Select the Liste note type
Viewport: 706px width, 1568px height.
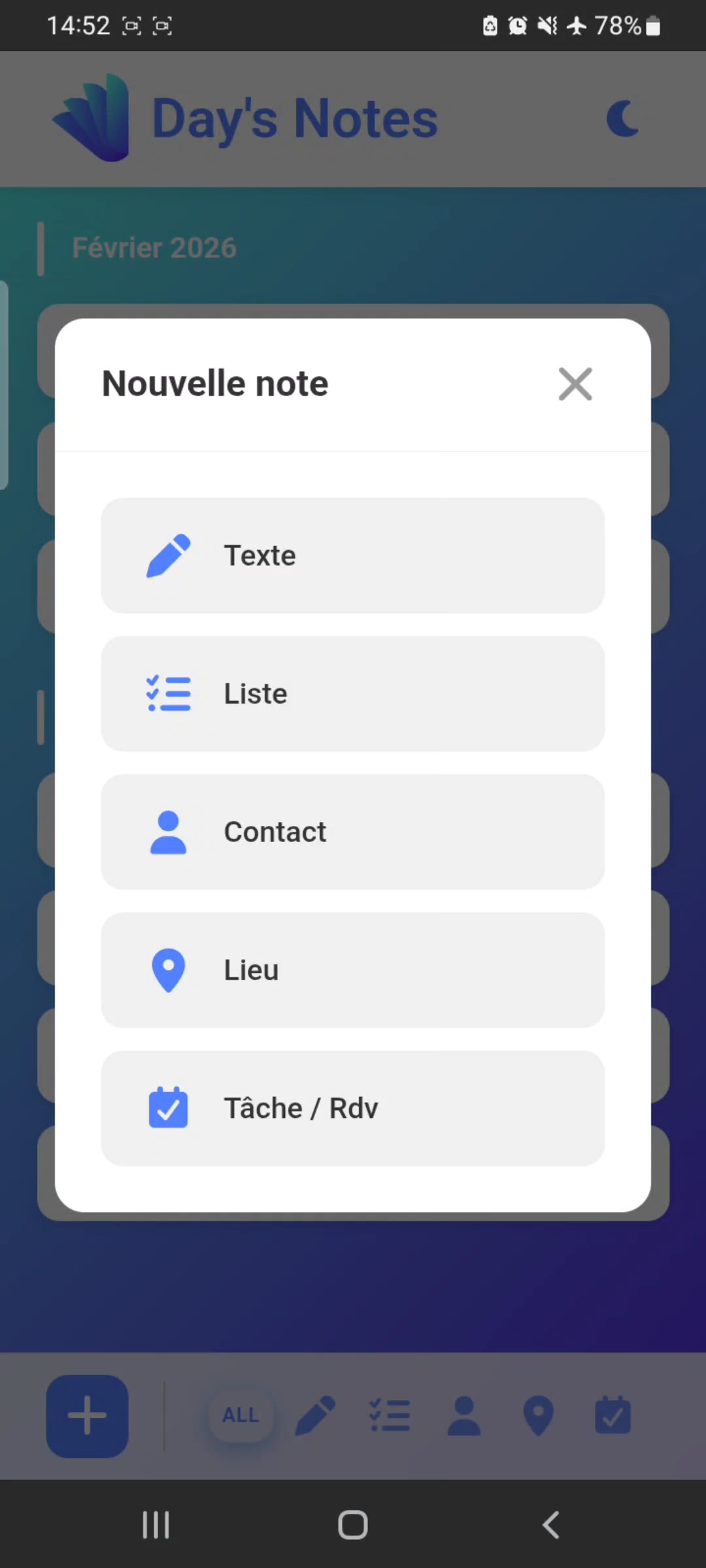[x=352, y=694]
